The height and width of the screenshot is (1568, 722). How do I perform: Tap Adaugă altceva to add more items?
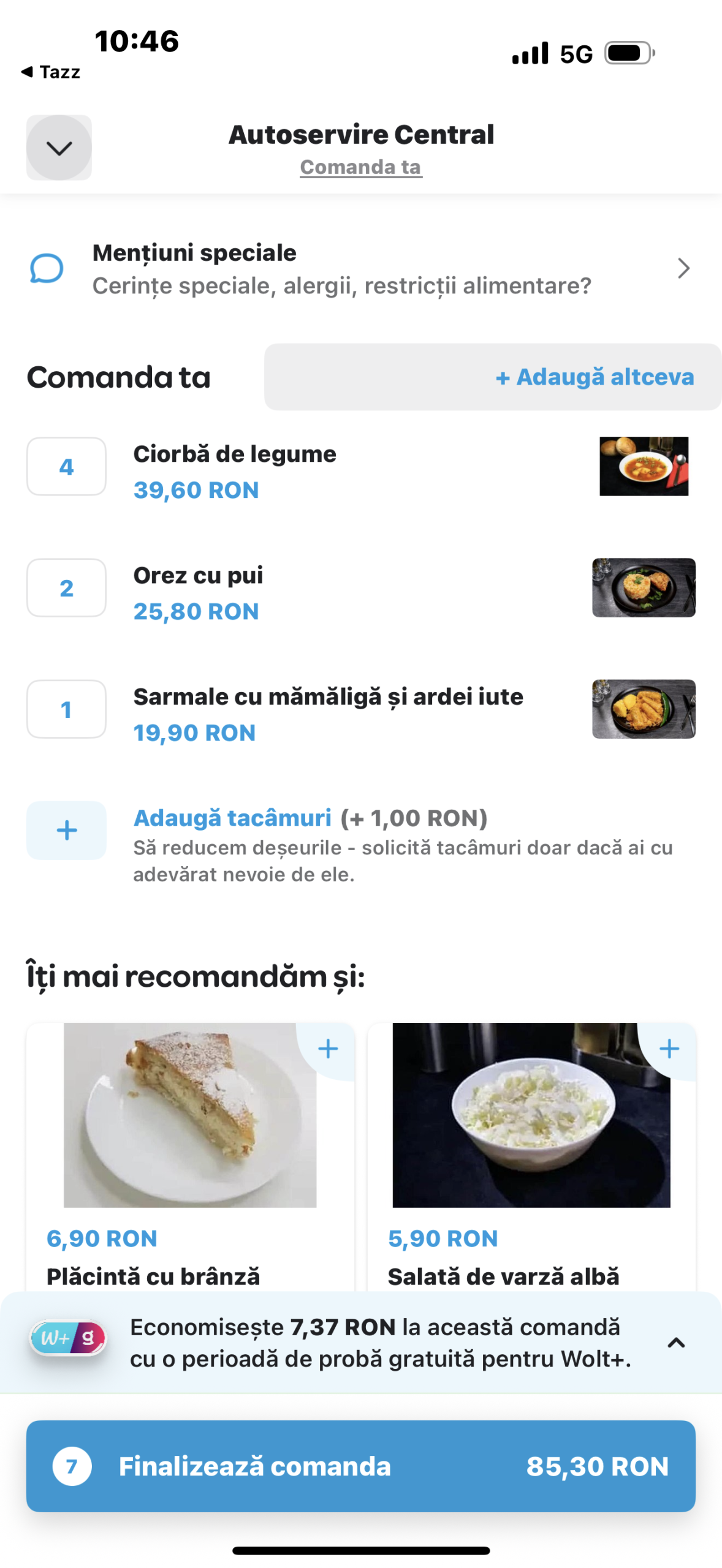point(594,377)
